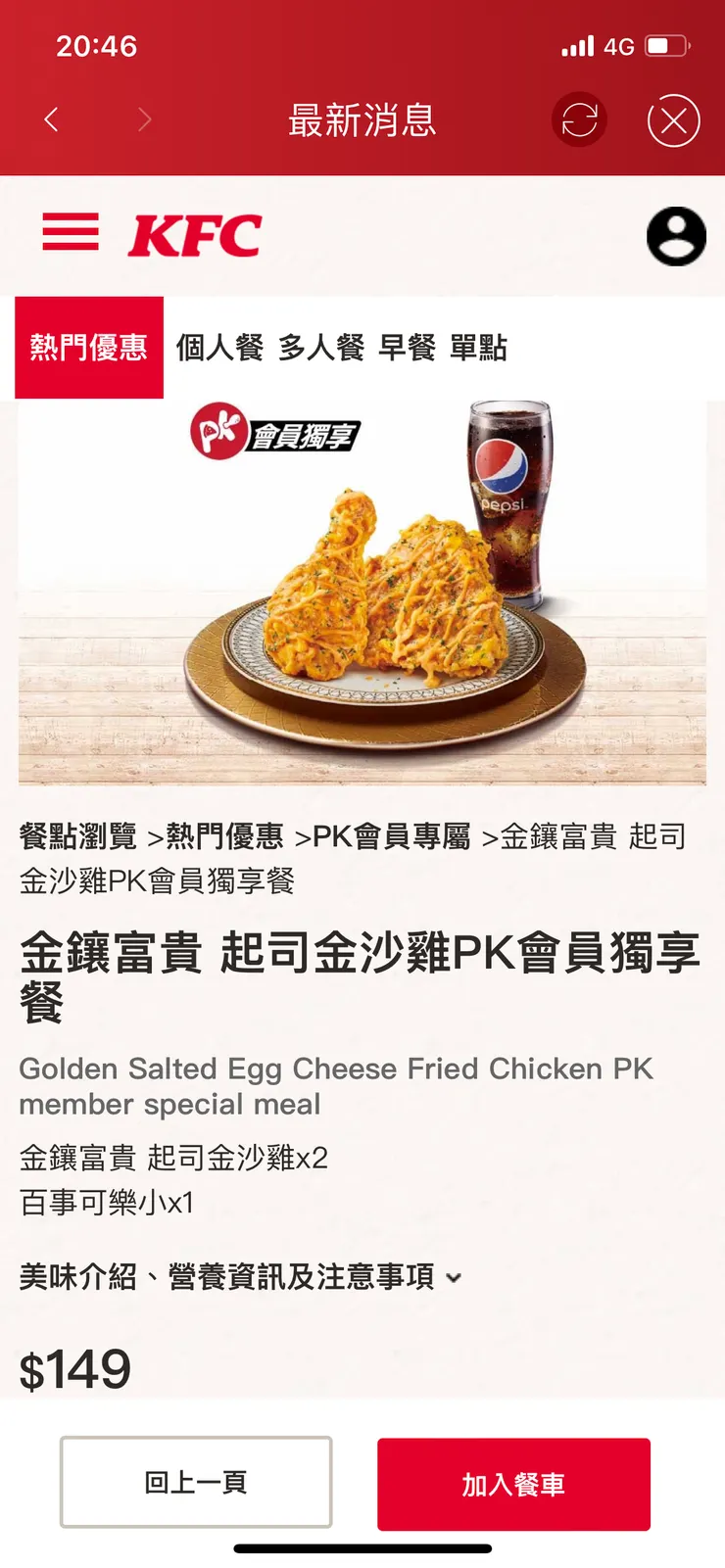The image size is (725, 1568).
Task: Open the PK會員專屬 breadcrumb link
Action: click(x=392, y=836)
